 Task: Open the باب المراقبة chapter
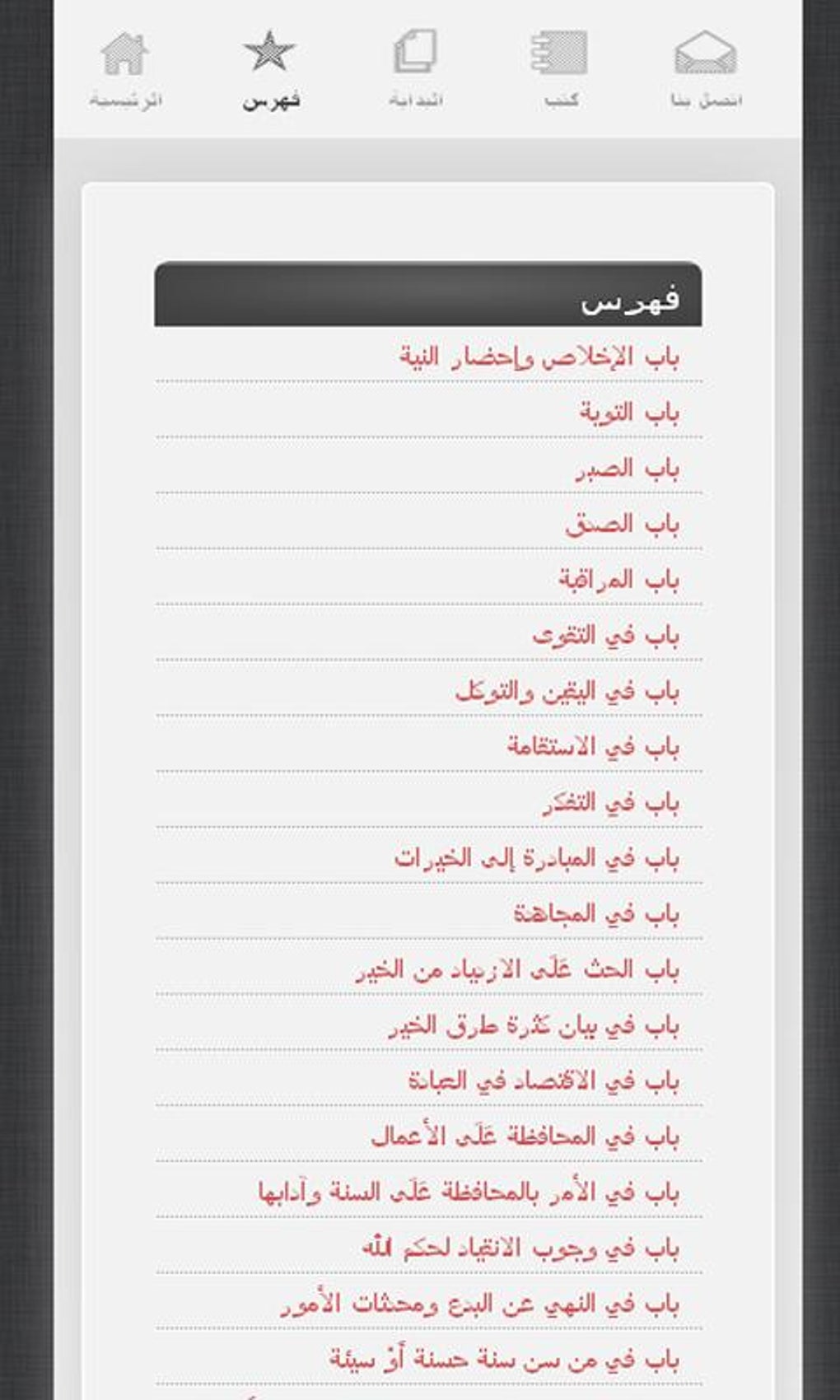pyautogui.click(x=619, y=580)
